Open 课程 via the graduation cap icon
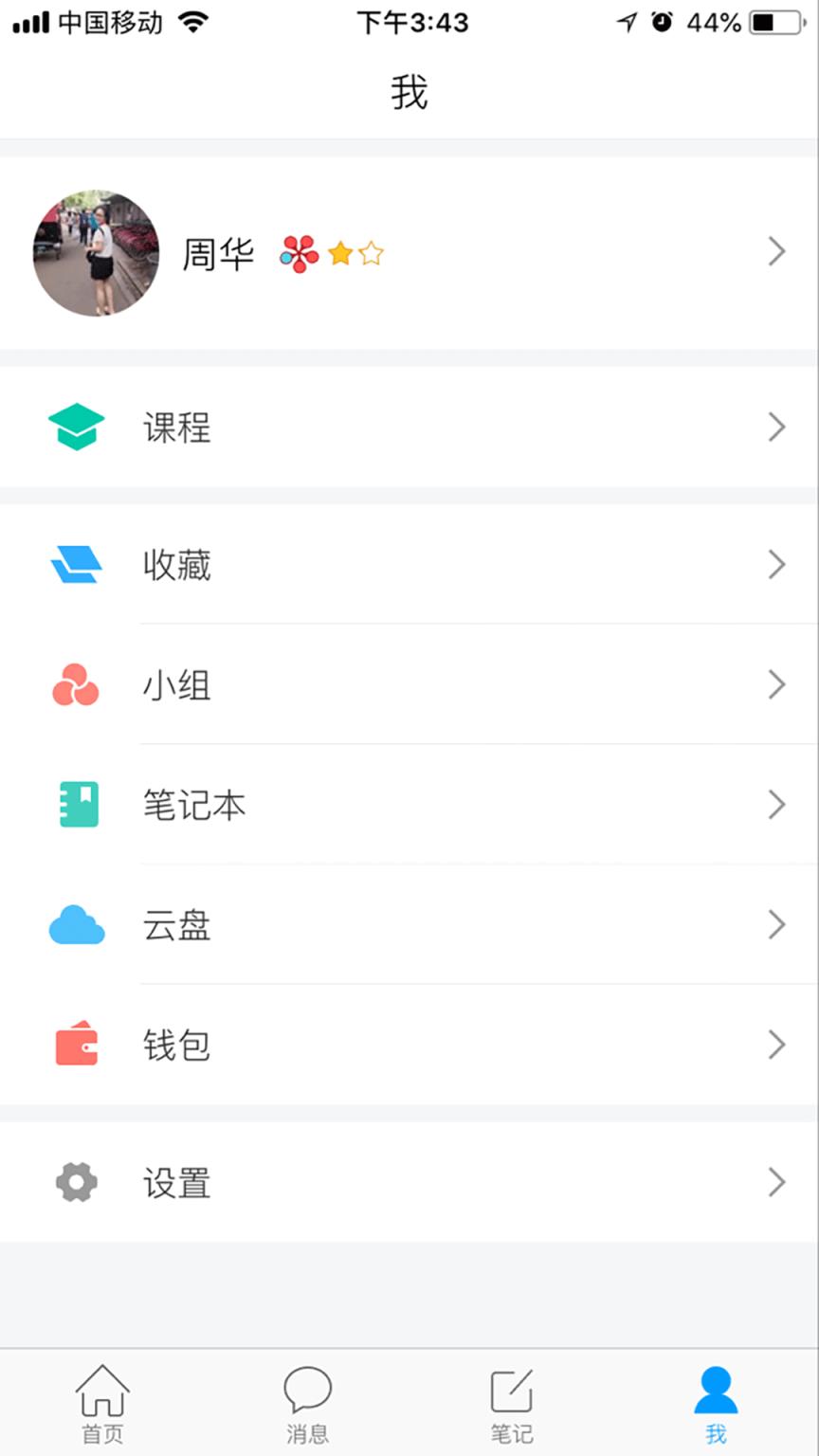The width and height of the screenshot is (819, 1456). [76, 427]
